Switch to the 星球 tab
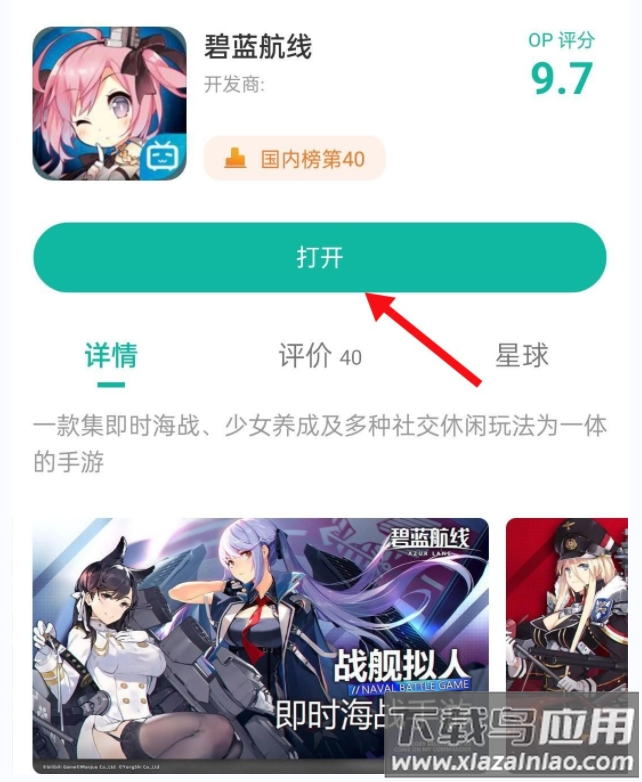 (x=521, y=356)
